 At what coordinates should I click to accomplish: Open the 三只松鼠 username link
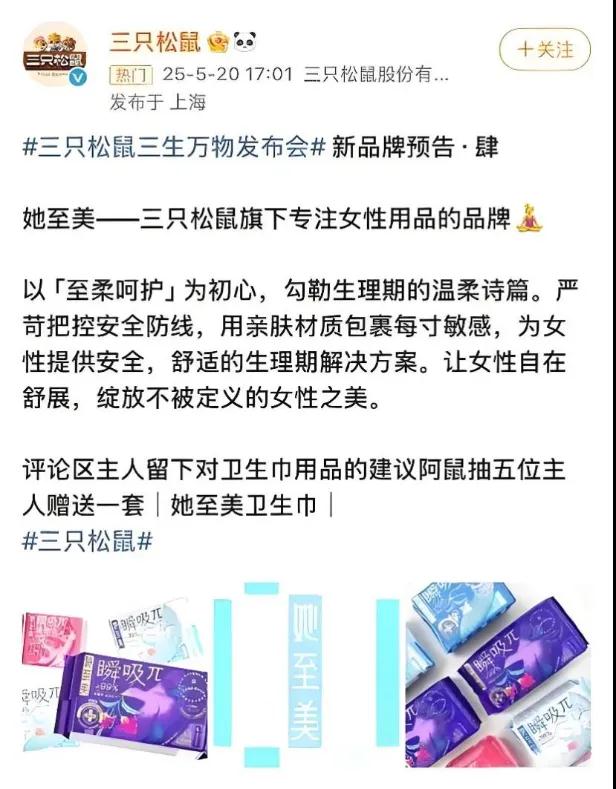pos(155,42)
